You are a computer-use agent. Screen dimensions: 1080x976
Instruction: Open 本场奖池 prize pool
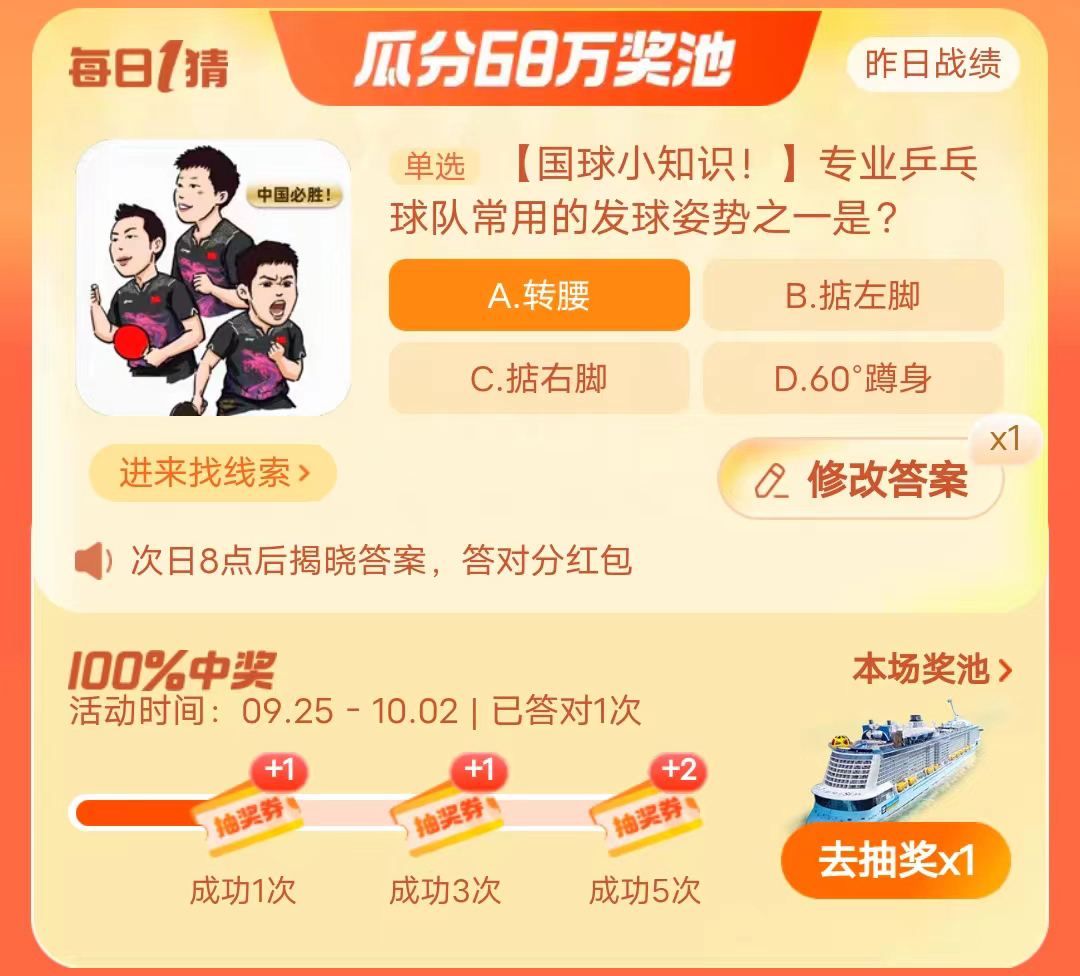932,669
